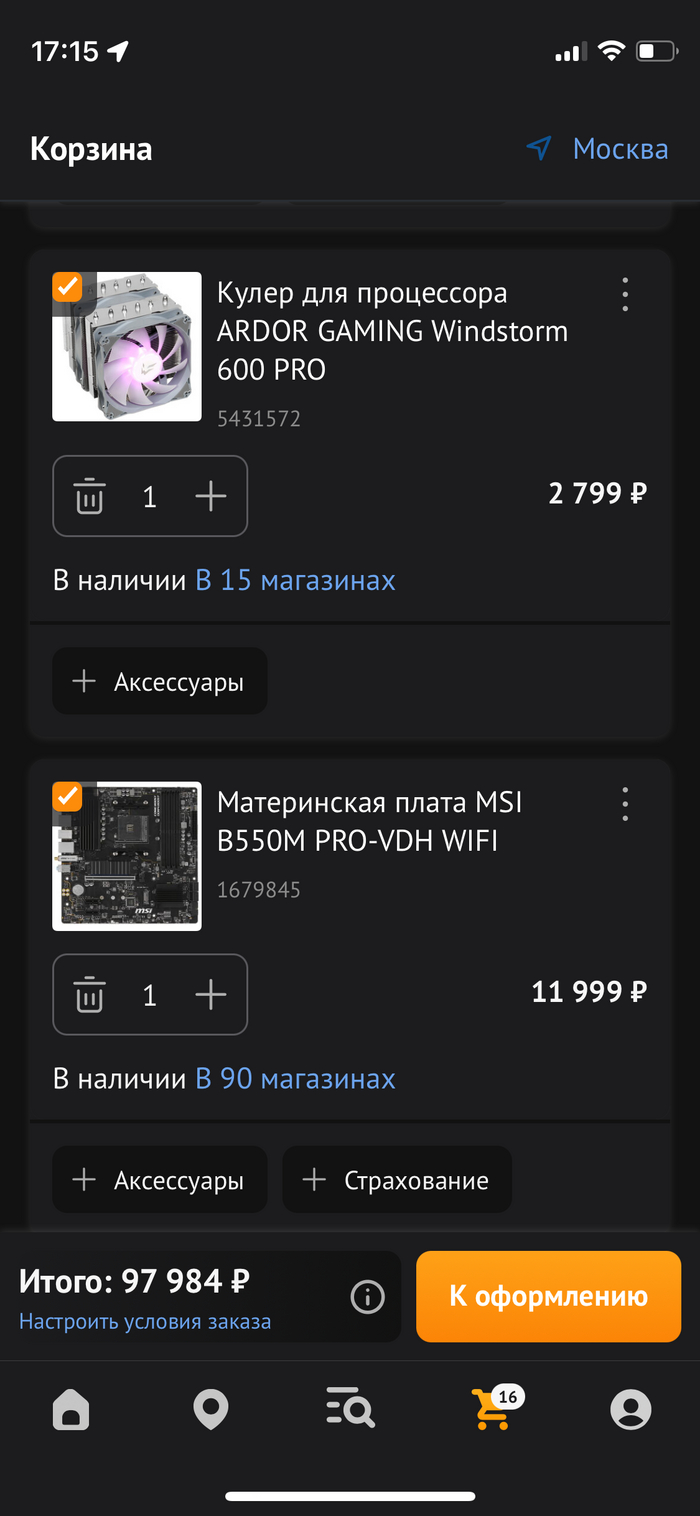Delete the ARDOR GAMING cooler from cart

tap(89, 496)
